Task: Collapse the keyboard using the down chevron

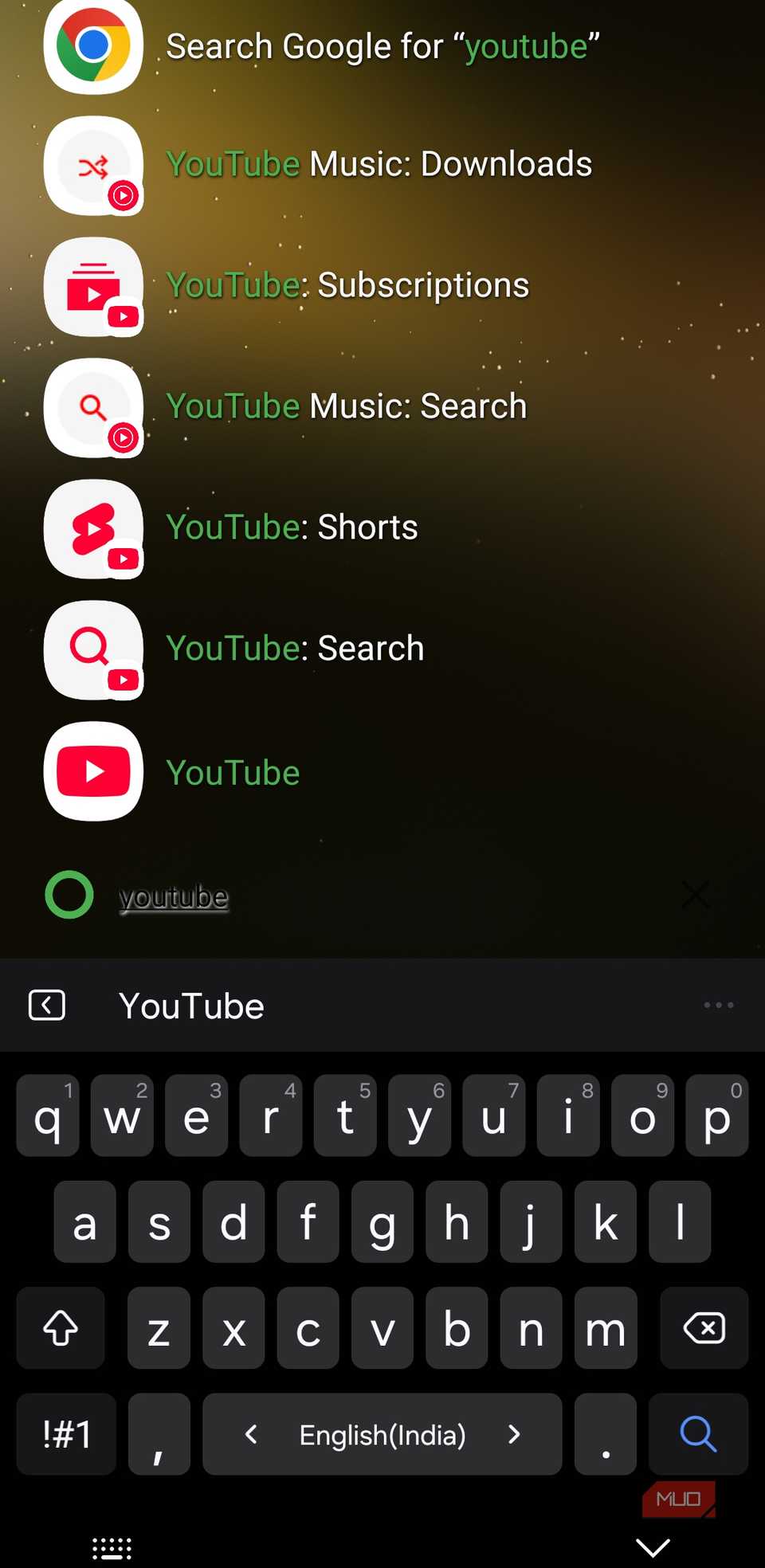Action: click(653, 1546)
